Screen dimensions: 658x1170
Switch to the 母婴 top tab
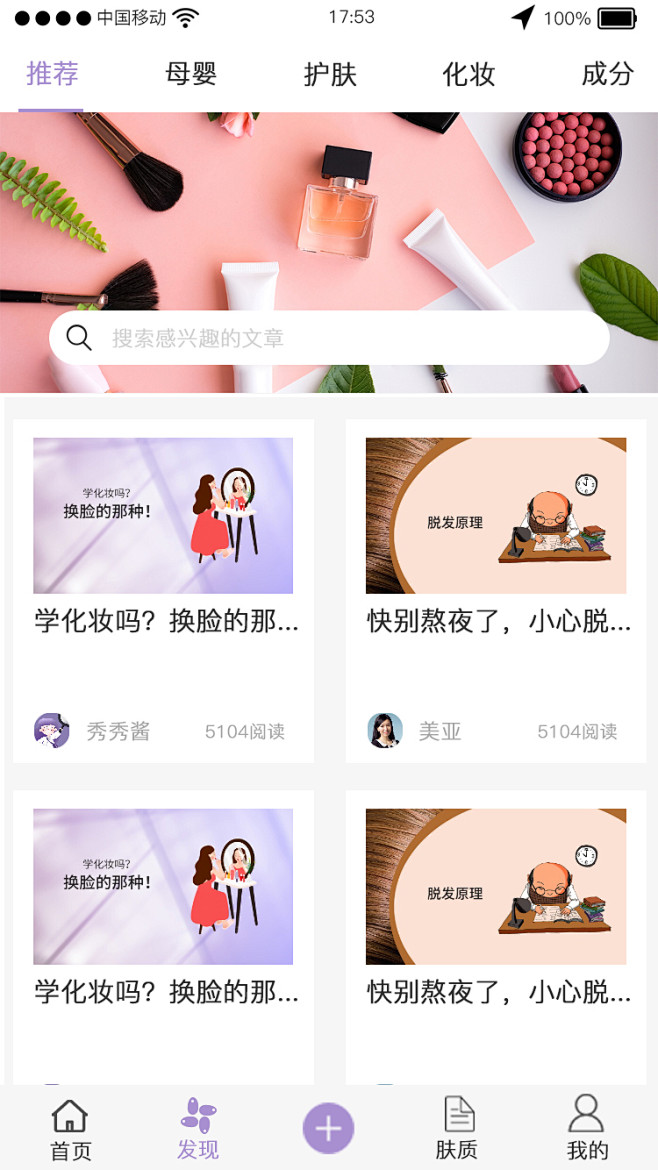coord(191,75)
